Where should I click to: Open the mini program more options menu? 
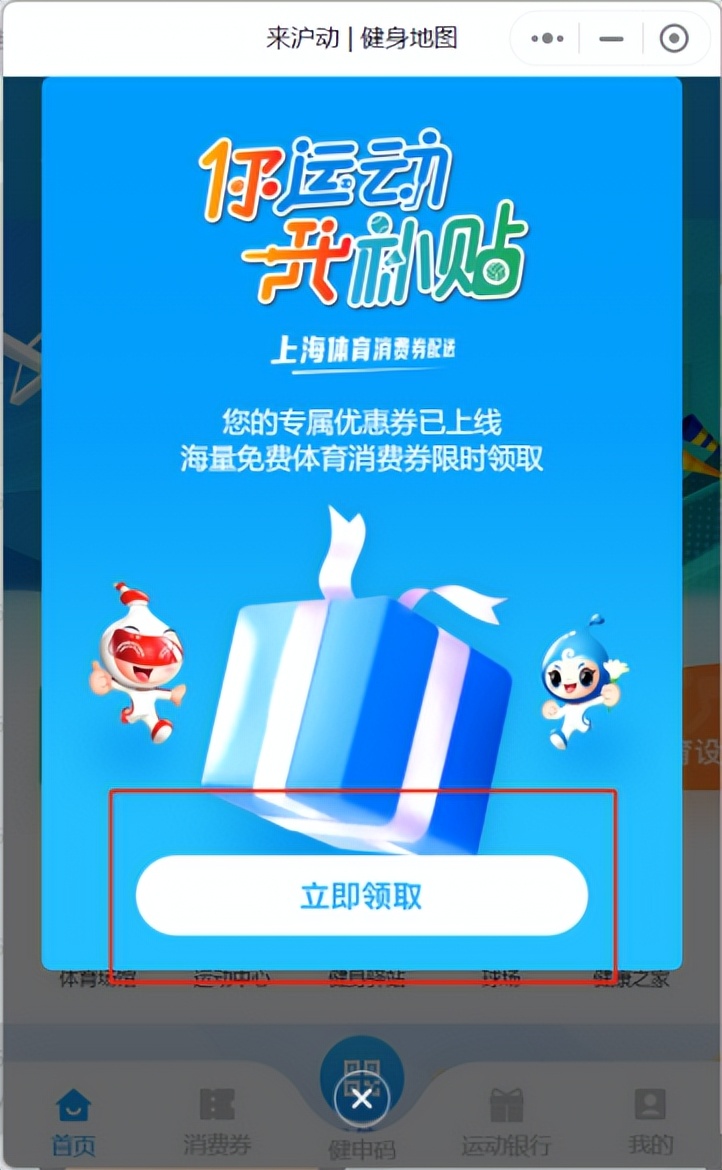pos(548,39)
